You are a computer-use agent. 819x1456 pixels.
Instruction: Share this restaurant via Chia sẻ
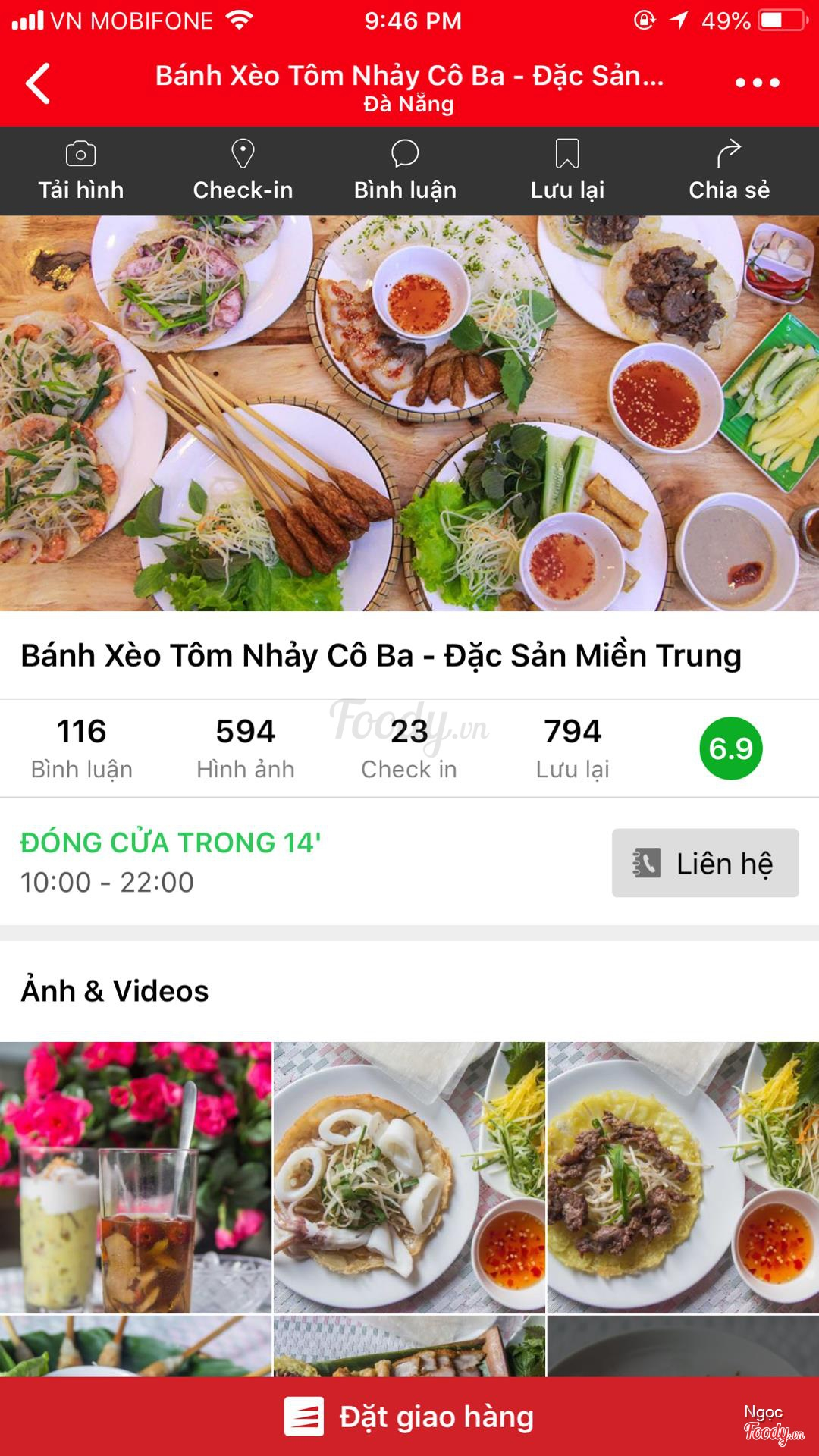pos(729,171)
